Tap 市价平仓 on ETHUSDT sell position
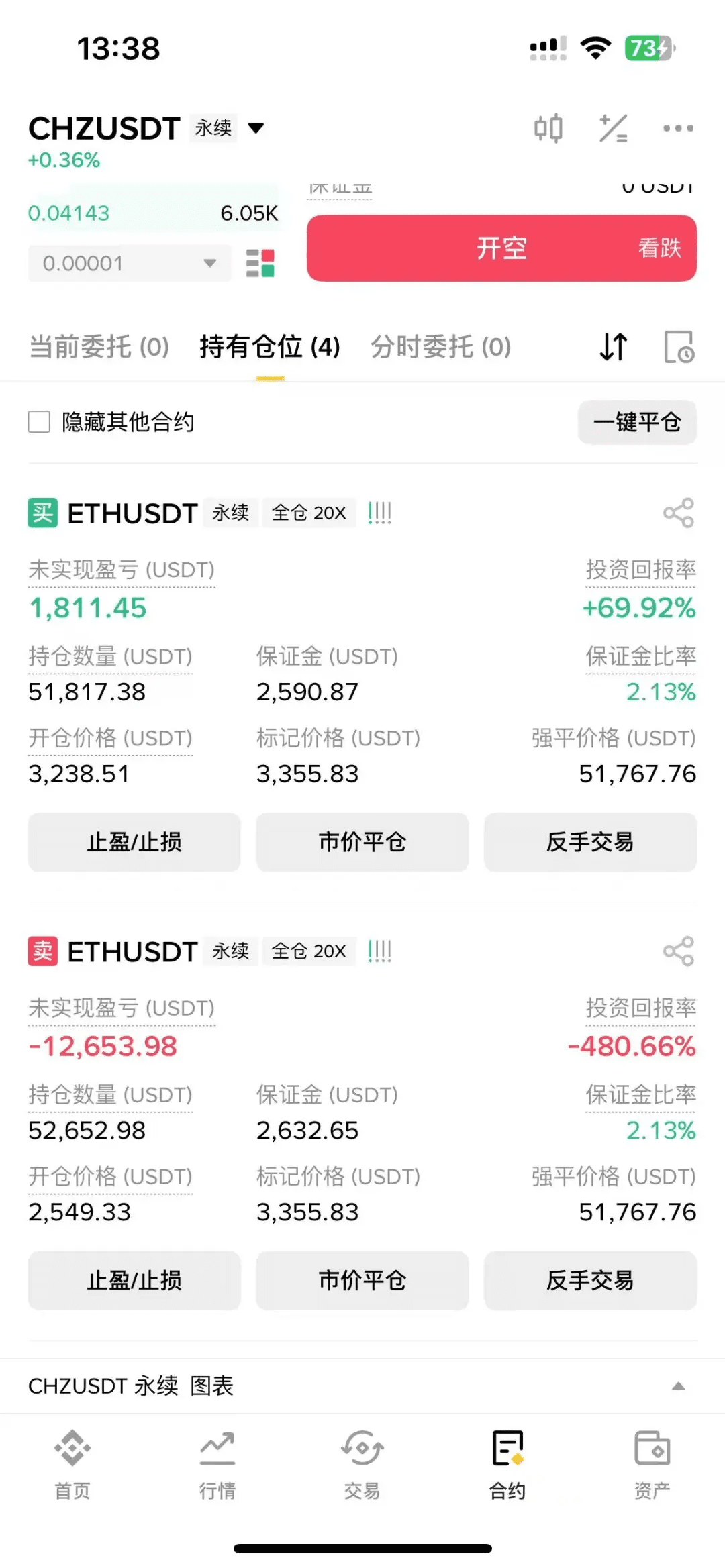Image resolution: width=725 pixels, height=1568 pixels. [x=362, y=1280]
